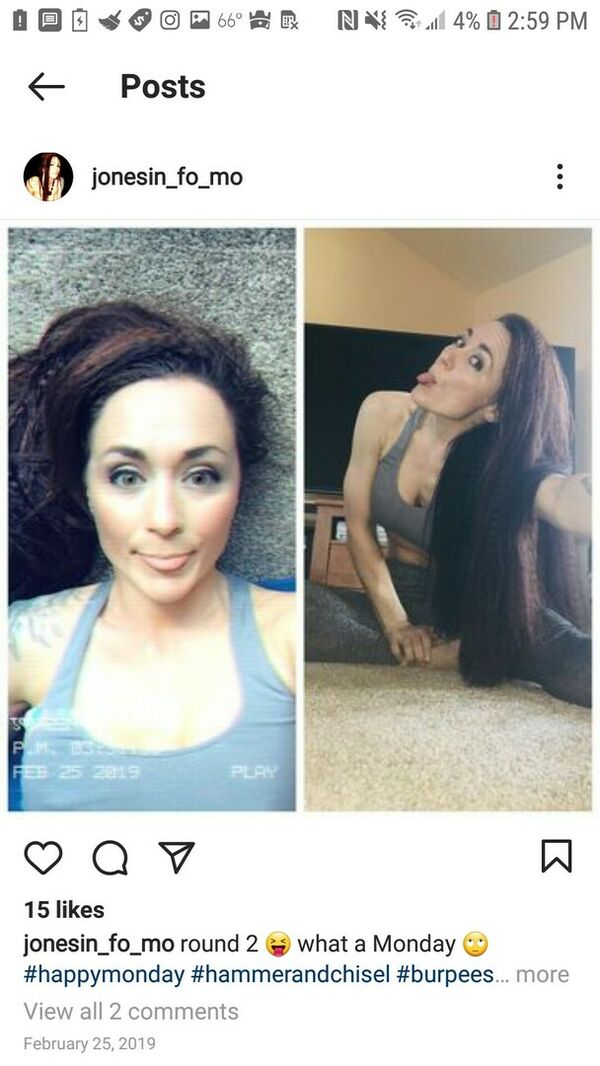600x1066 pixels.
Task: Open jonesin_fo_mo's profile picture
Action: point(48,177)
